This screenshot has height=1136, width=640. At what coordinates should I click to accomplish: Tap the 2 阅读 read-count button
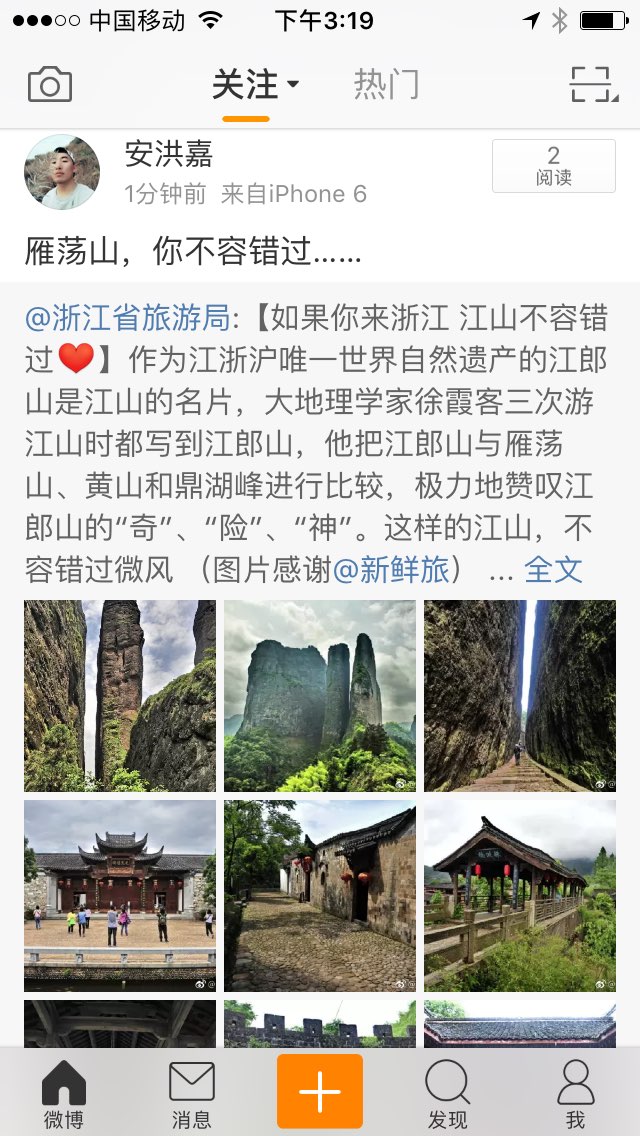tap(553, 166)
